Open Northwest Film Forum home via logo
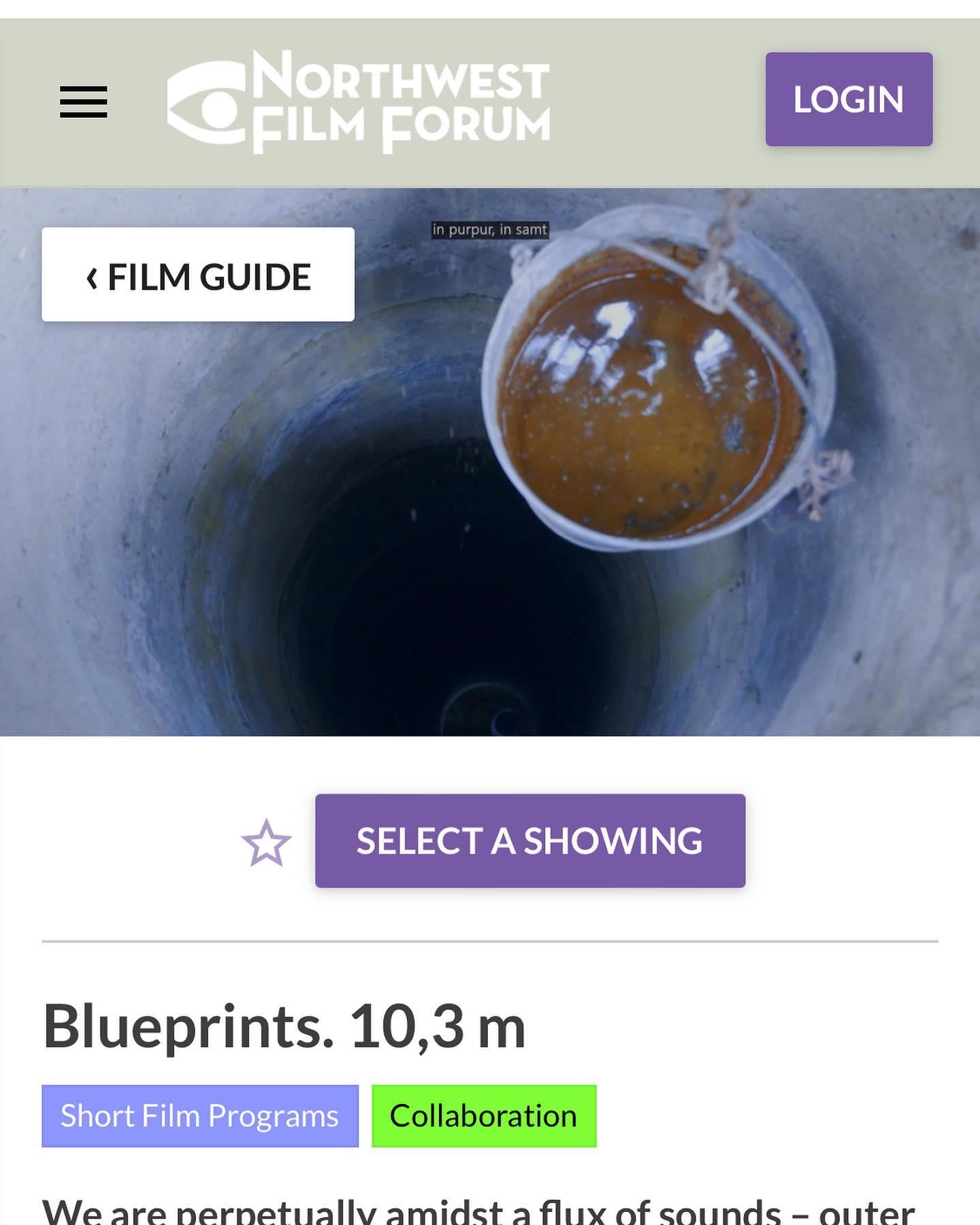980x1225 pixels. click(x=359, y=101)
